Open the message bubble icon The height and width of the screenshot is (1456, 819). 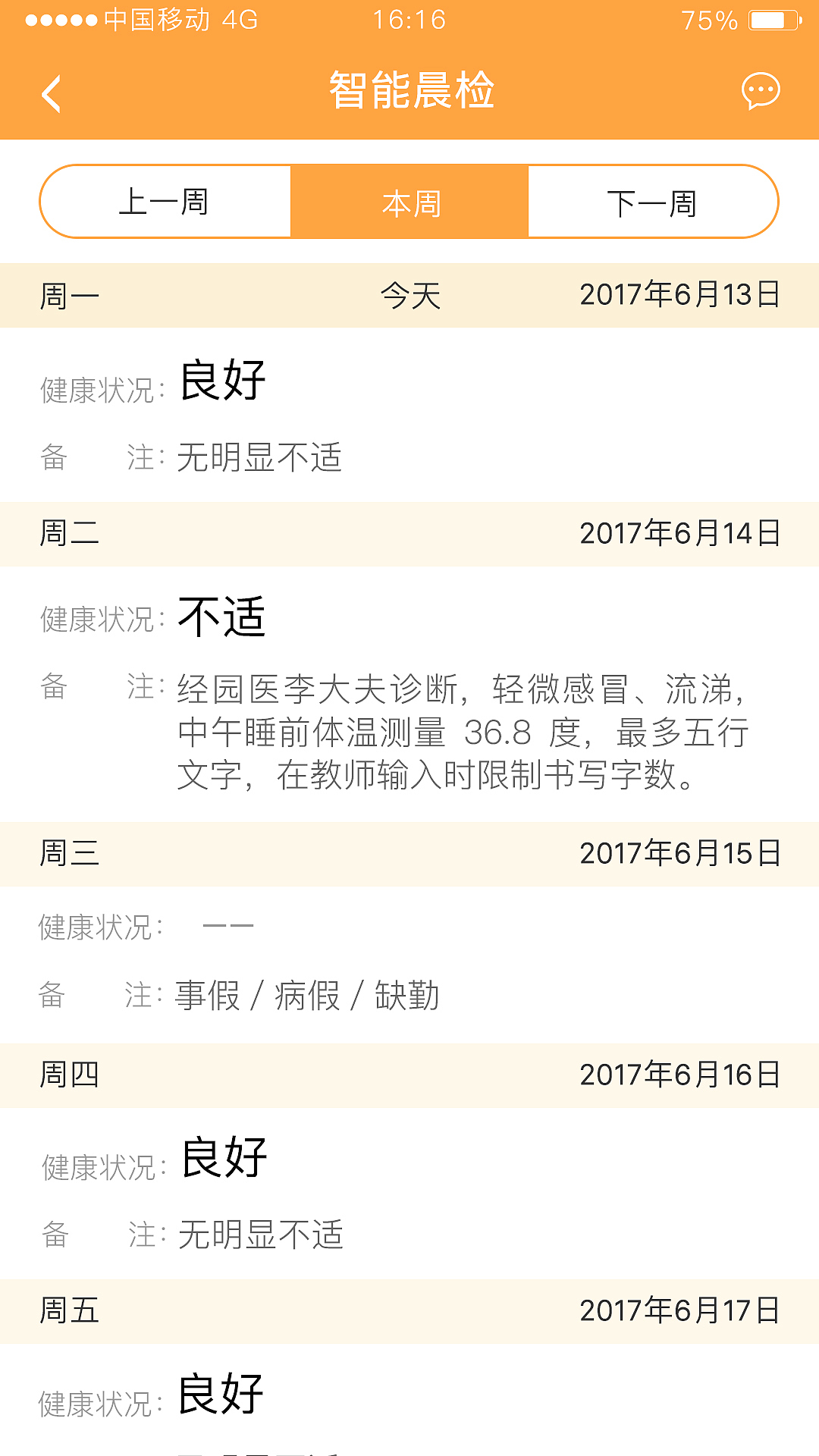(x=761, y=91)
